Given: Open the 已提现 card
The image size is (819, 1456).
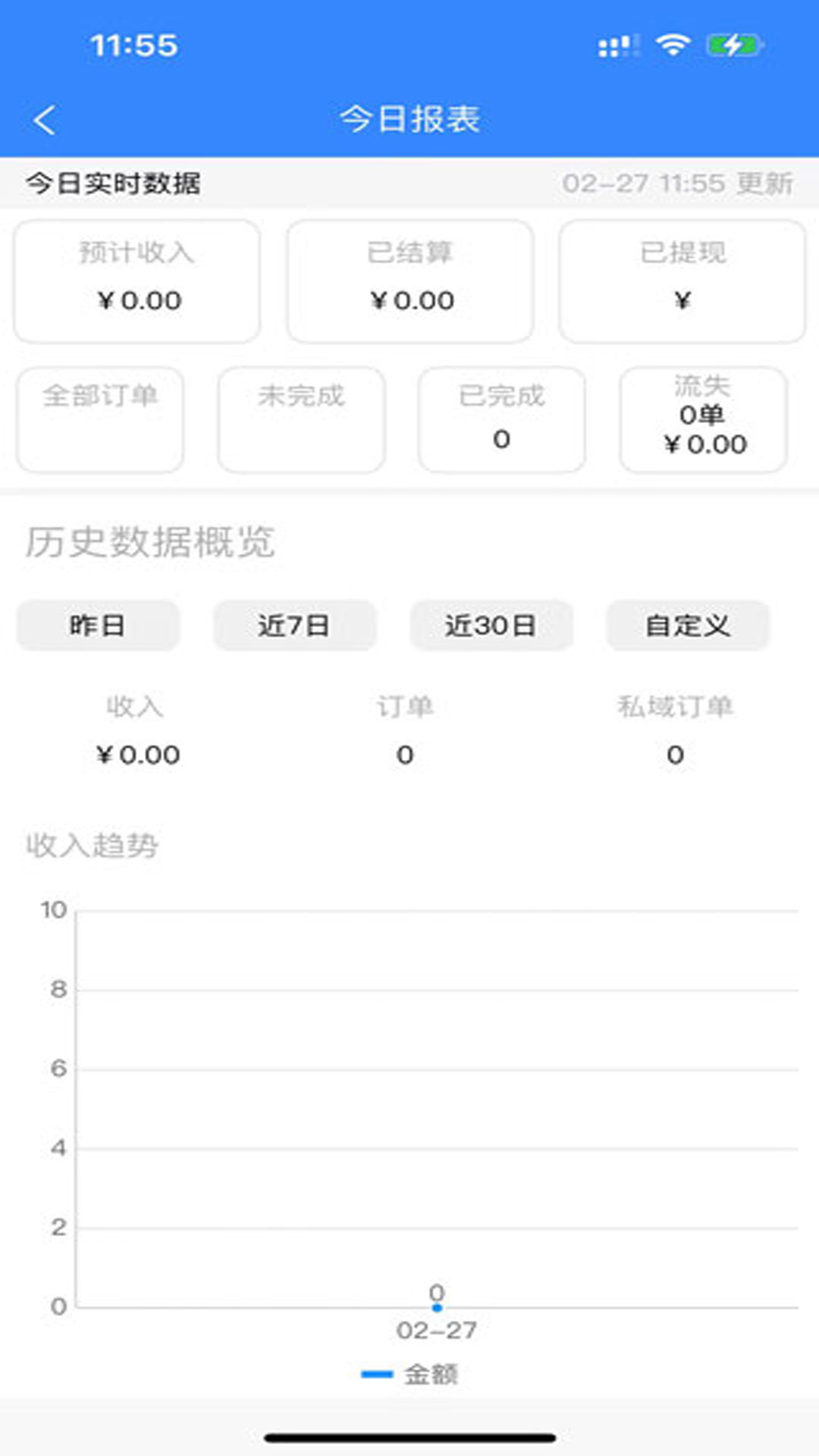Looking at the screenshot, I should click(x=682, y=281).
